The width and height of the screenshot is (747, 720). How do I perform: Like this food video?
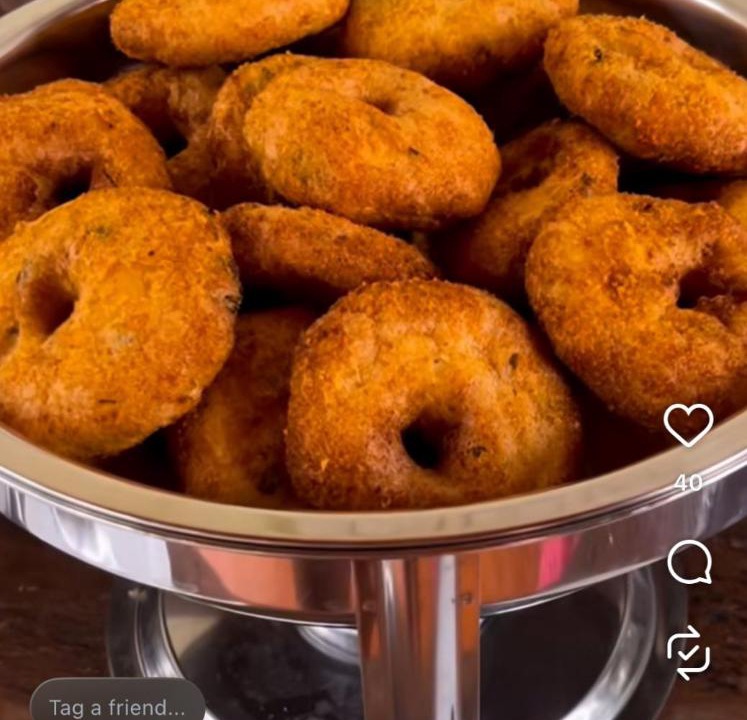688,425
